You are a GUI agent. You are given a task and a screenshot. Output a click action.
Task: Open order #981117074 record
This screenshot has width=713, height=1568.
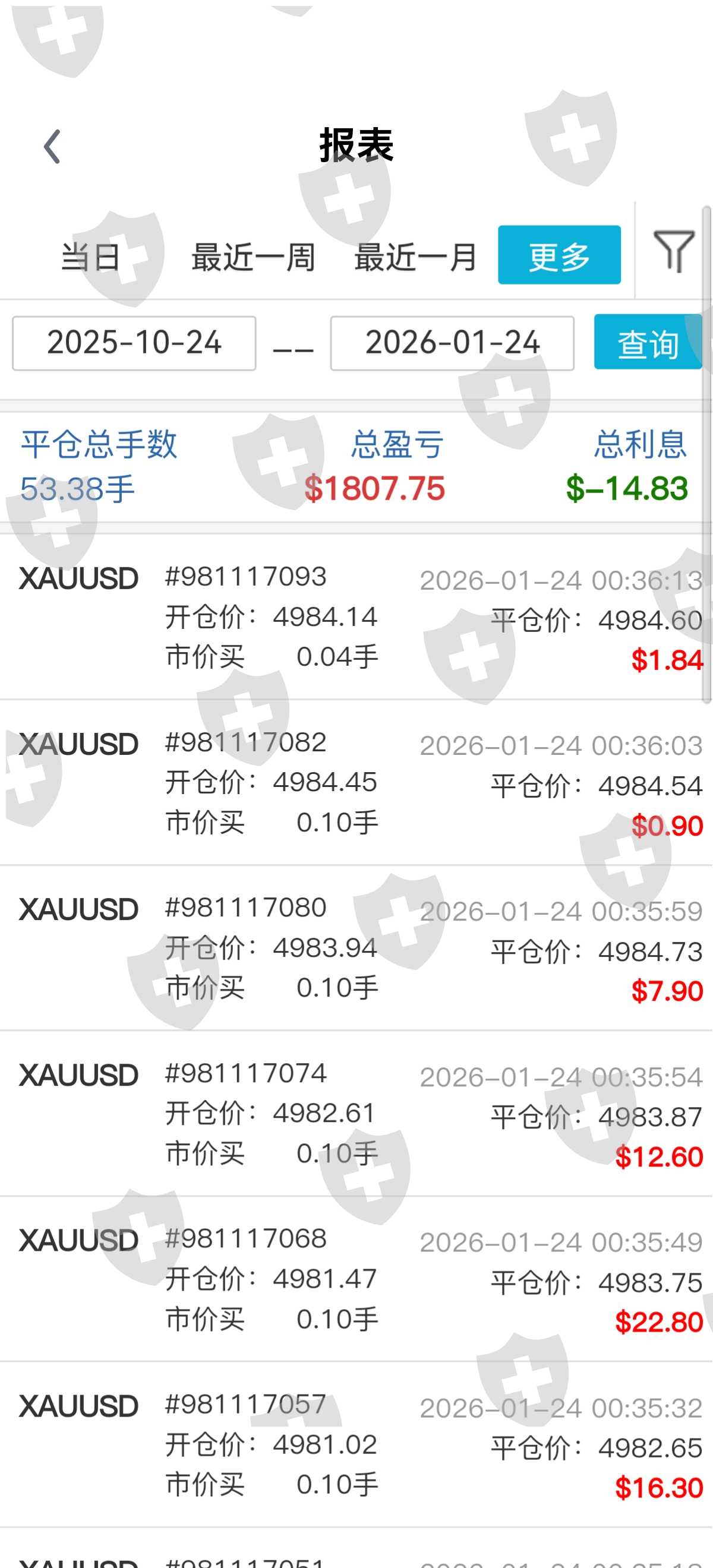click(356, 1114)
